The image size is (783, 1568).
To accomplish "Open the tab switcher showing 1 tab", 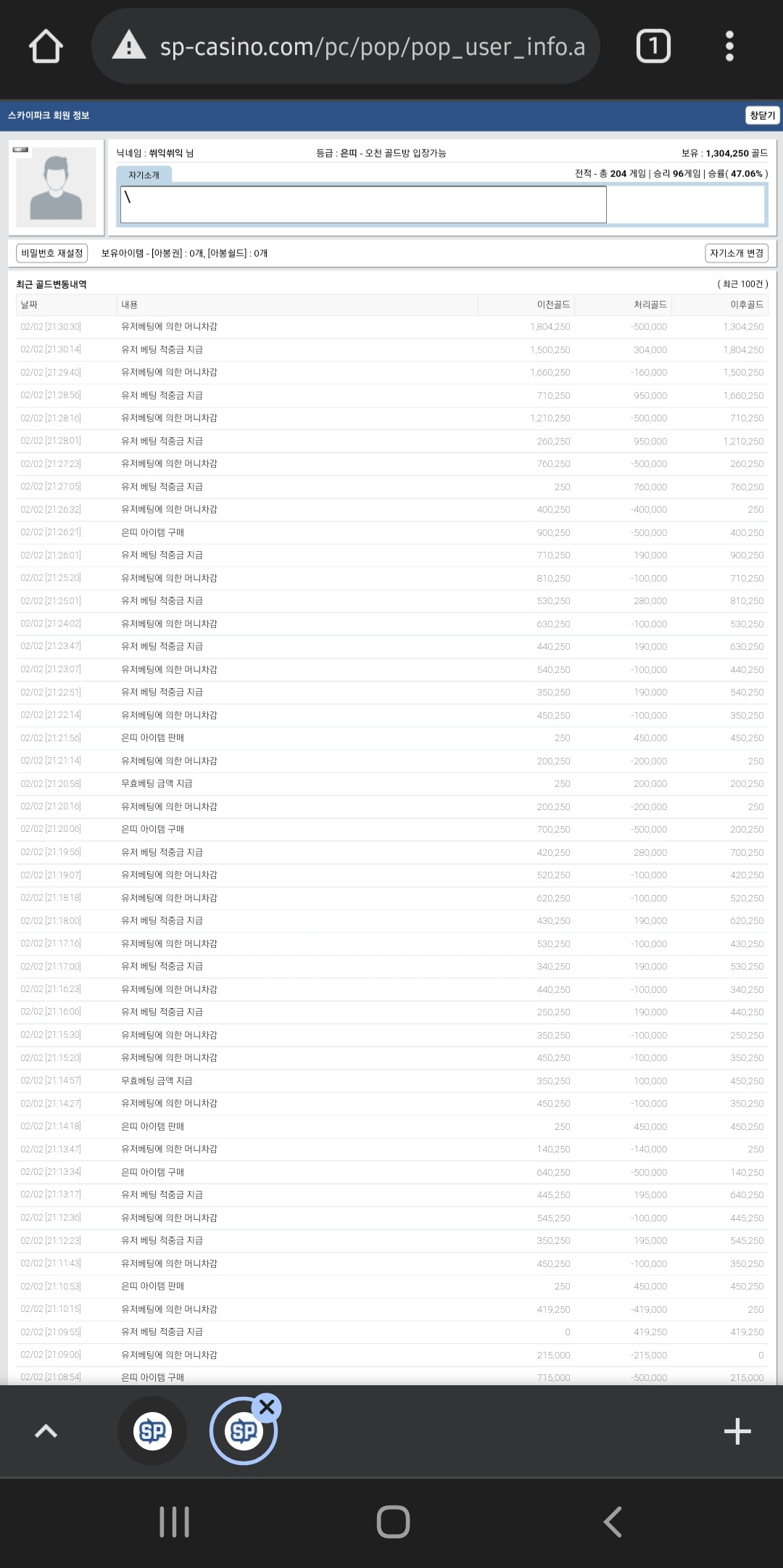I will click(x=653, y=46).
